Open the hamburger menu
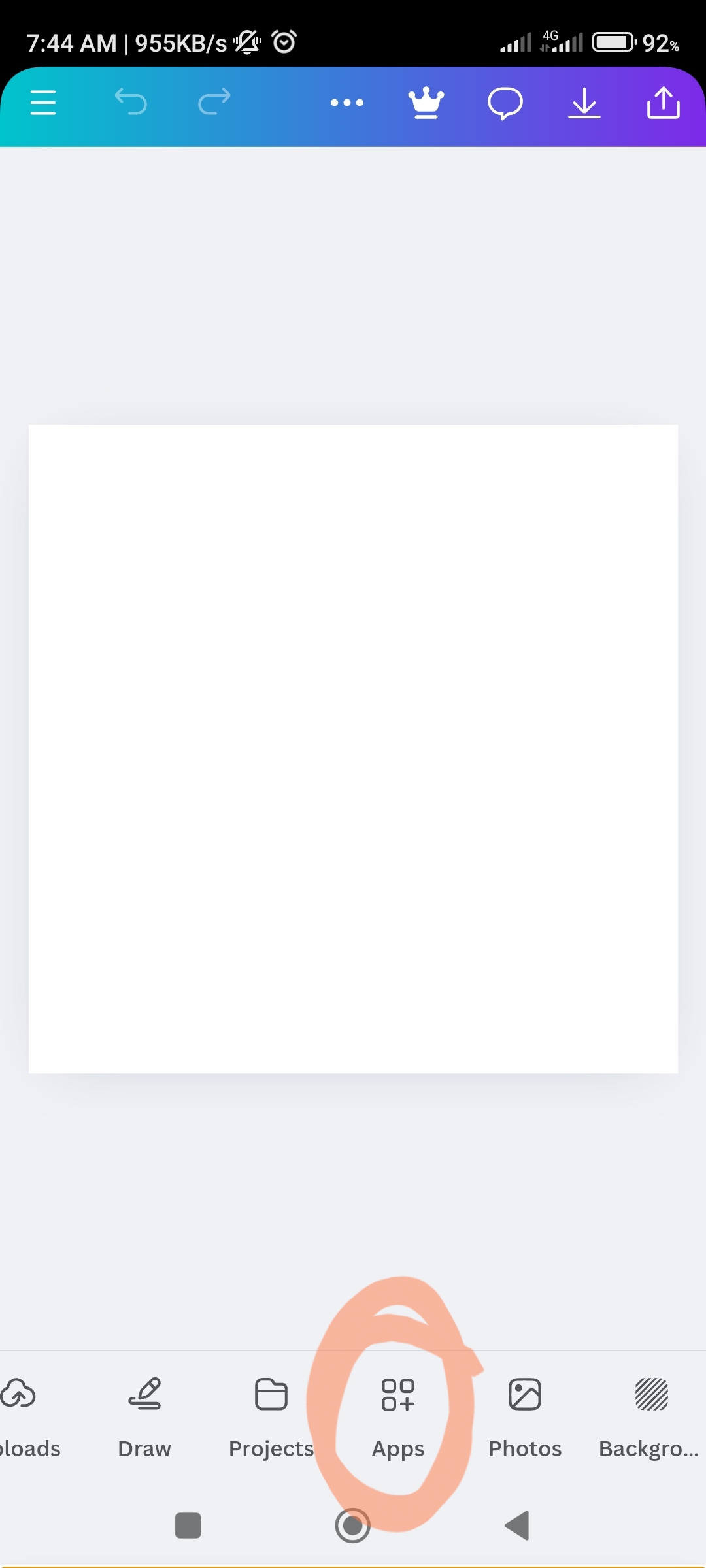The width and height of the screenshot is (706, 1568). point(43,103)
